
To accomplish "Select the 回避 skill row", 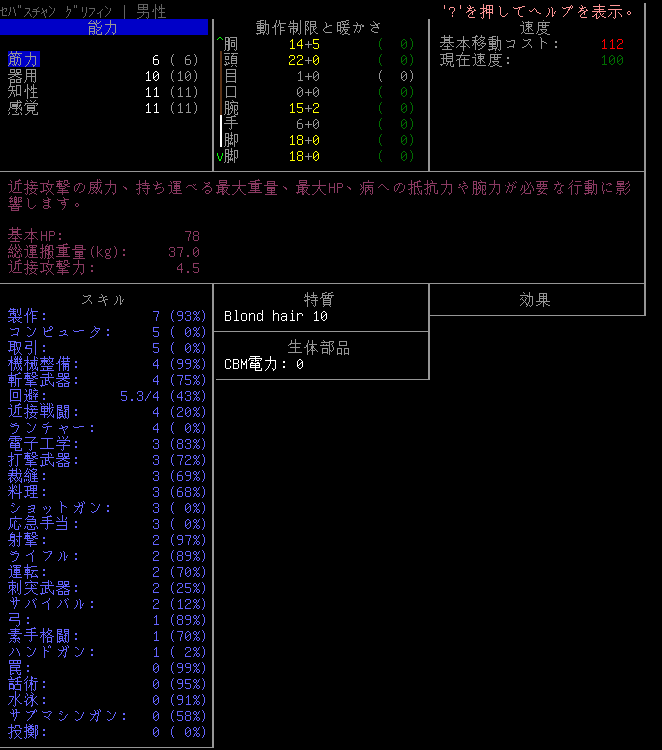I will 104,396.
